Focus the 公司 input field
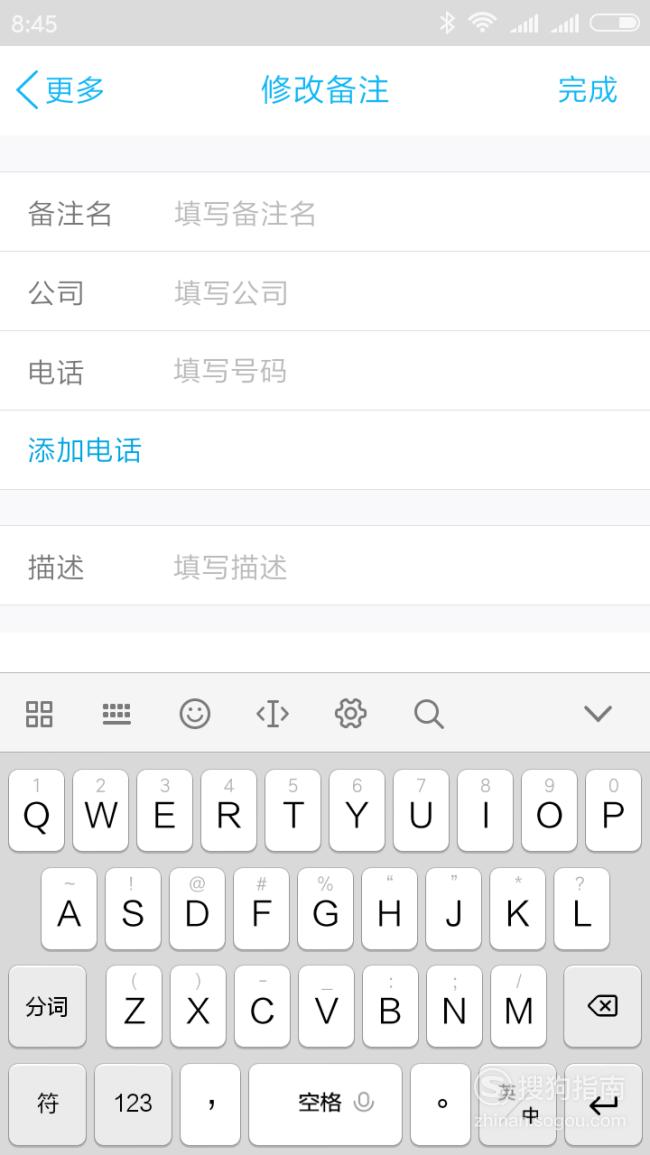Image resolution: width=650 pixels, height=1155 pixels. 409,292
